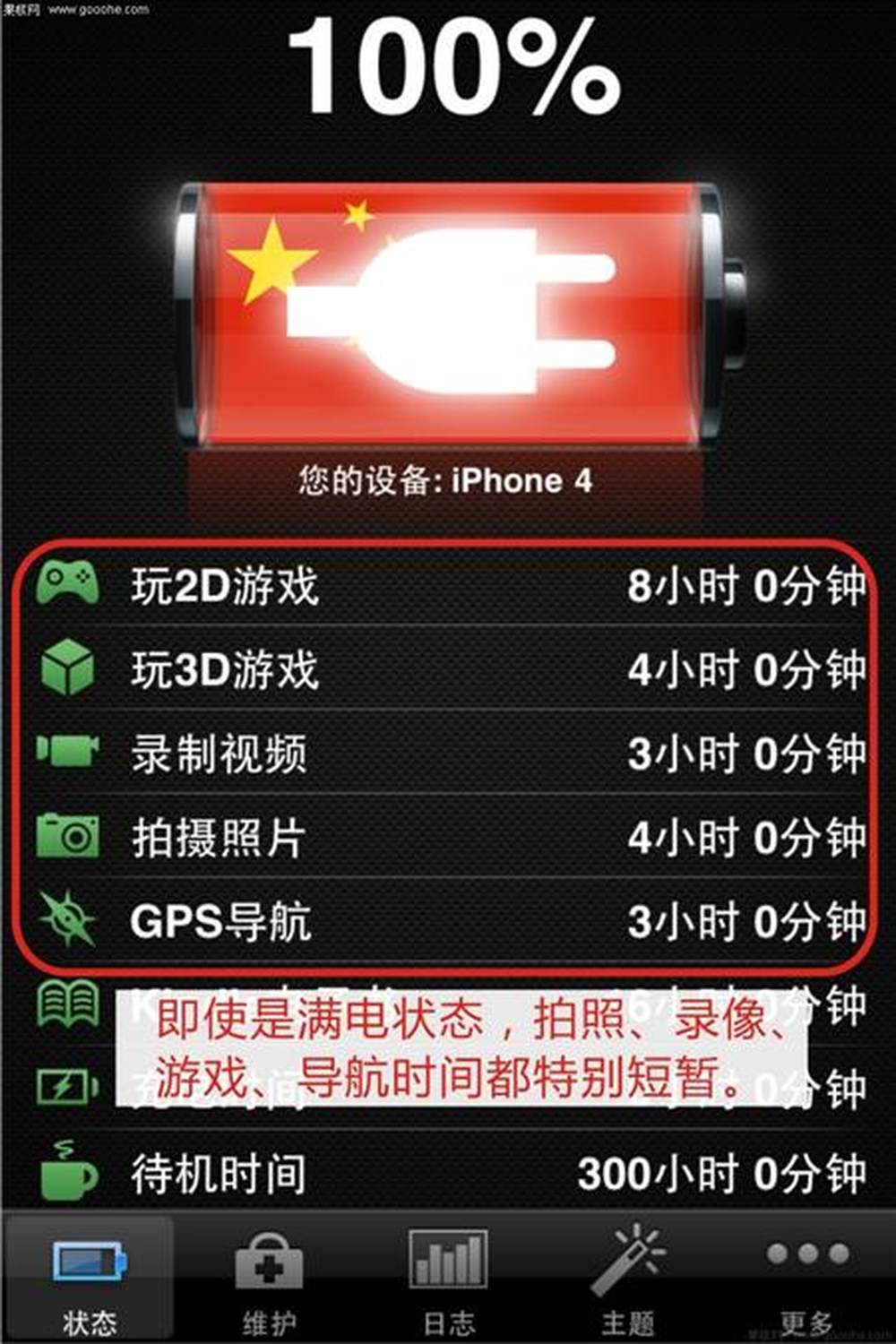Open the 更多 tab

[806, 1279]
